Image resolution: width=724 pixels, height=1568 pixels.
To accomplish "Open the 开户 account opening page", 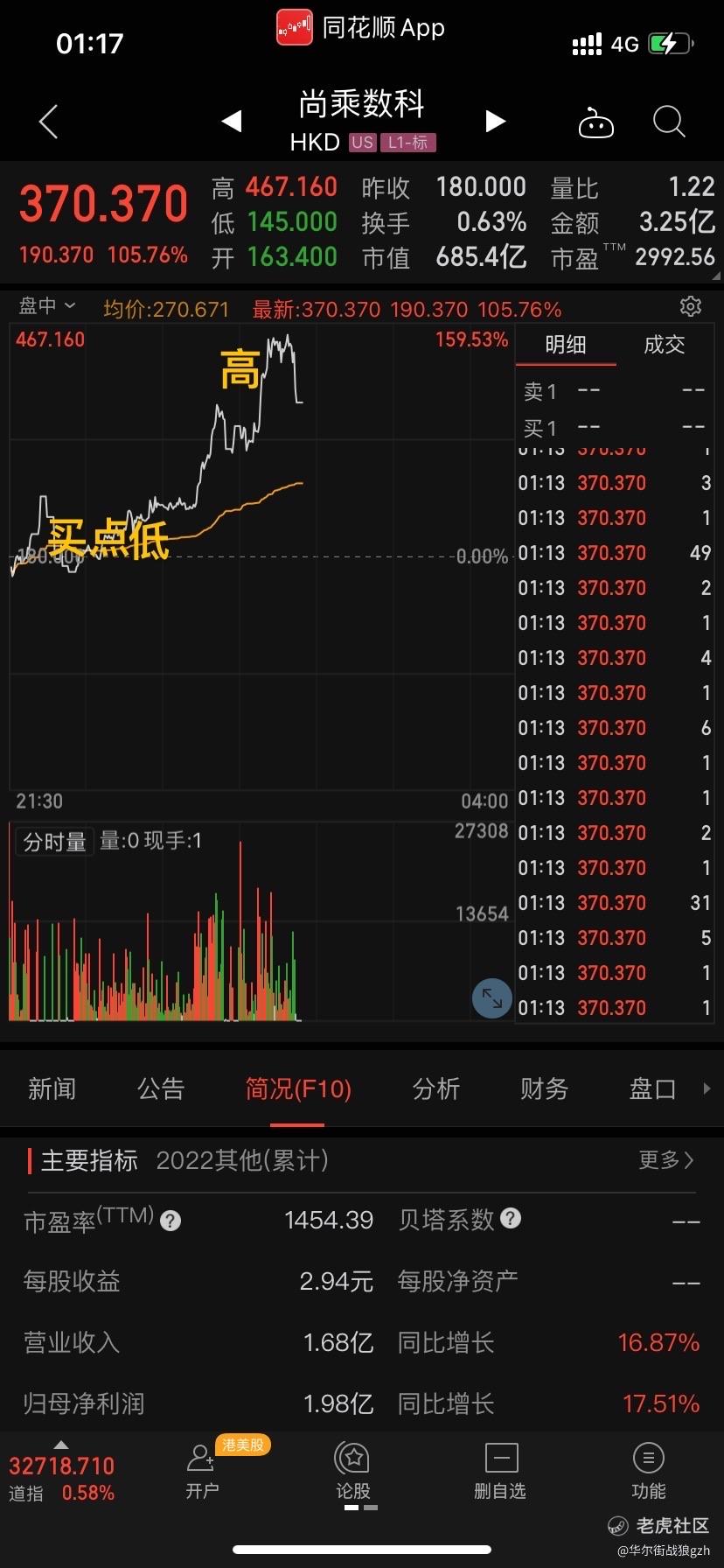I will coord(202,1472).
